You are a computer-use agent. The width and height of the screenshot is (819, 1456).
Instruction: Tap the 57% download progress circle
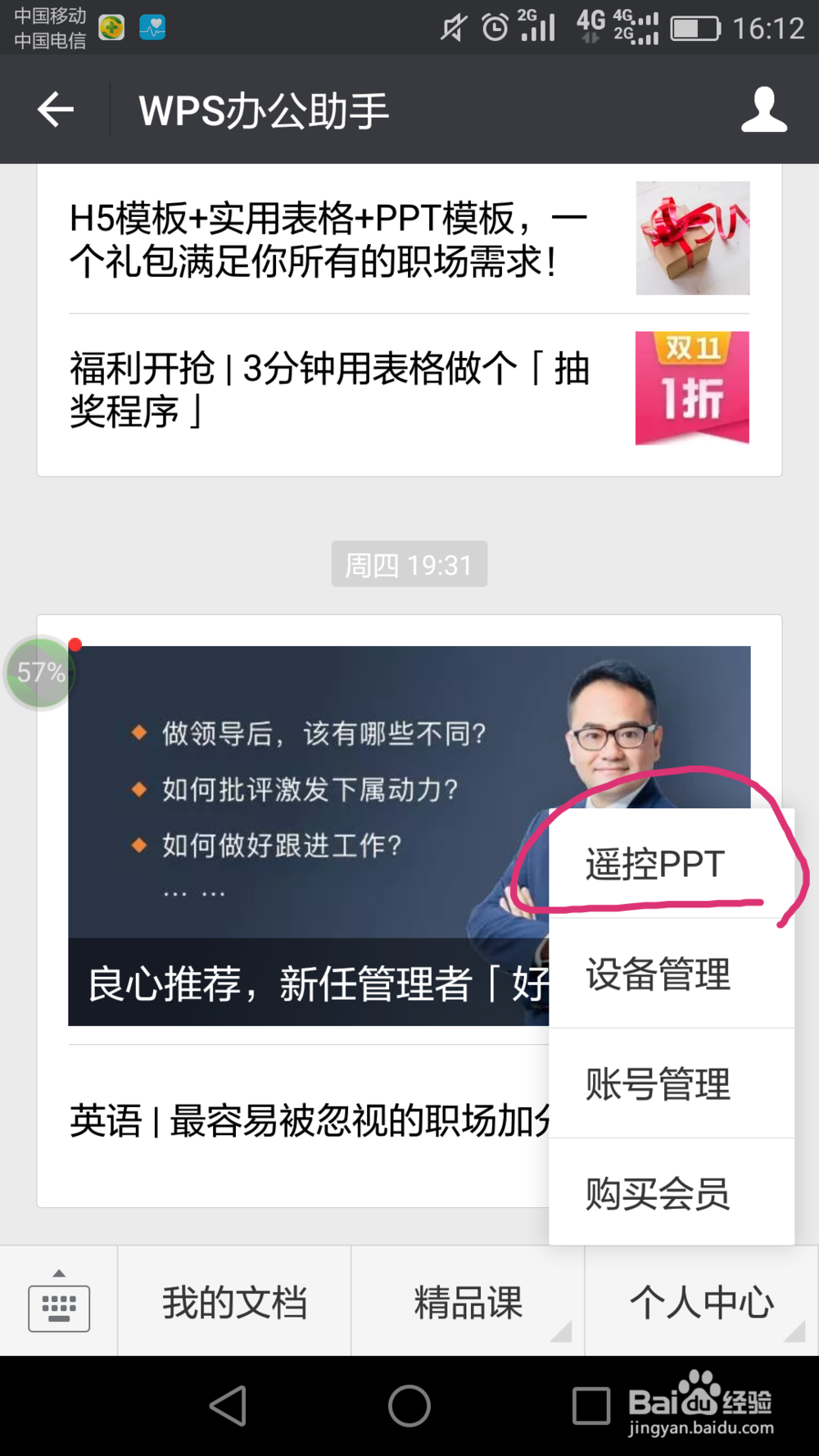[39, 672]
